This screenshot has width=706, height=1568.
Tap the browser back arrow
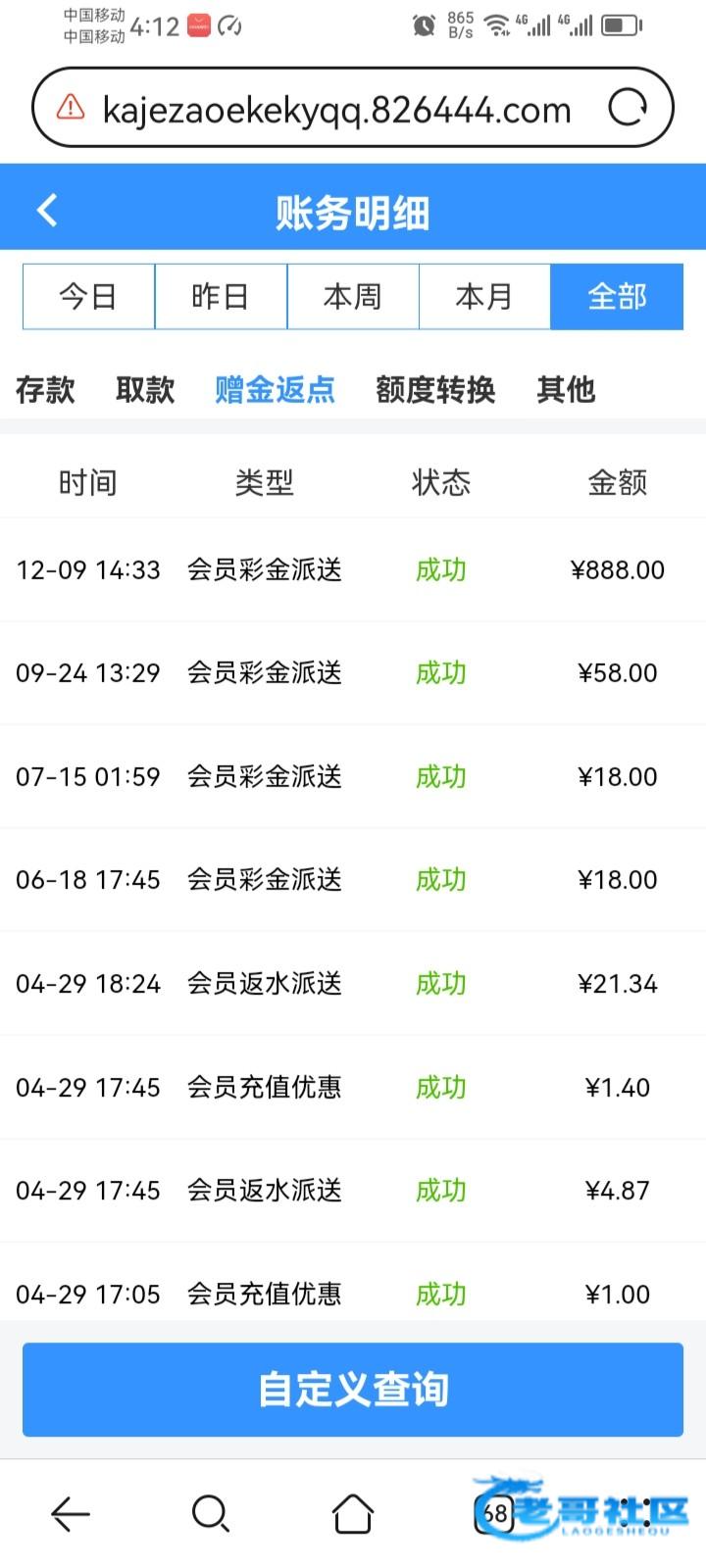pyautogui.click(x=71, y=1514)
